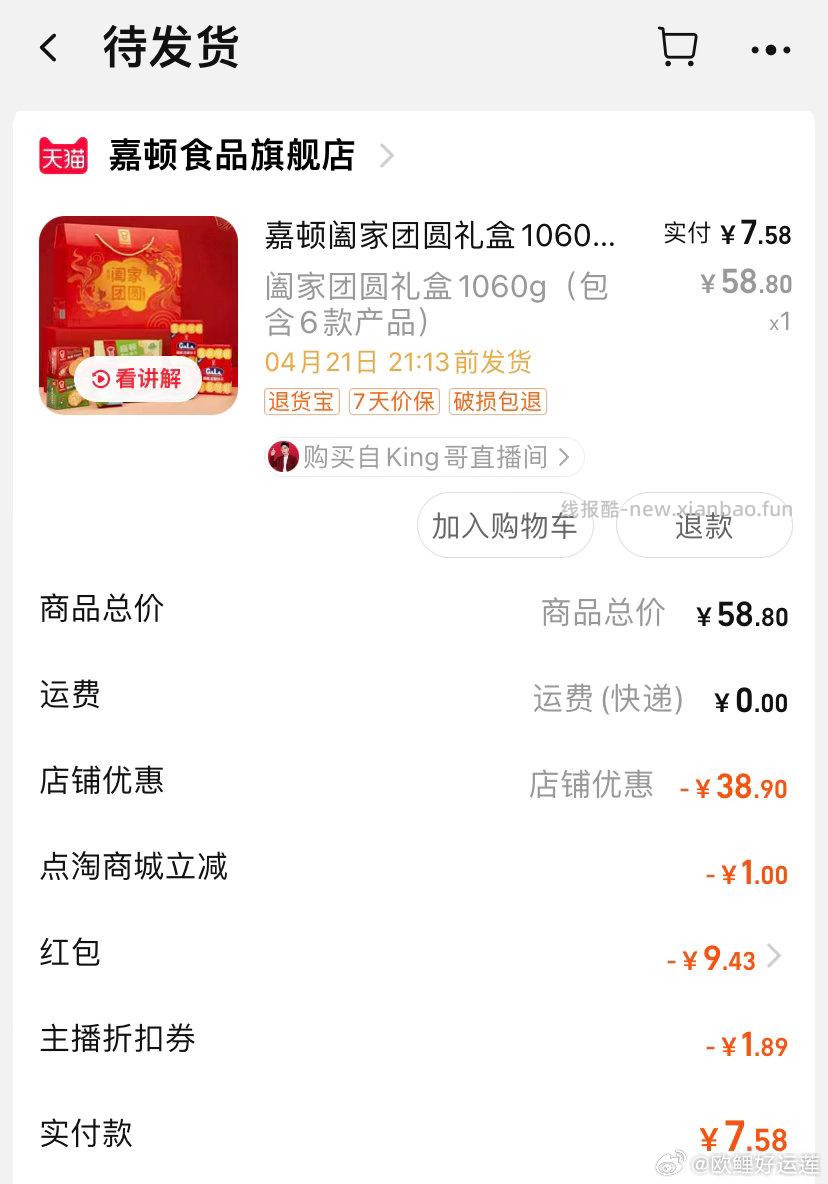Image resolution: width=828 pixels, height=1184 pixels.
Task: Expand the 红包 discount details chevron
Action: [x=772, y=957]
